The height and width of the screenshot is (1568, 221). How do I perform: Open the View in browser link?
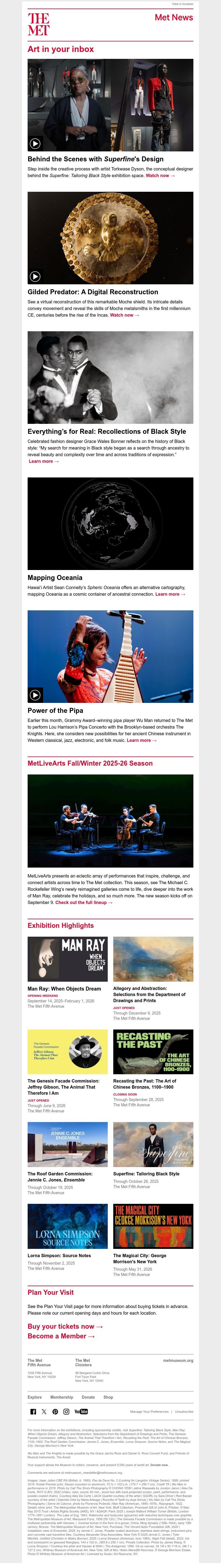(183, 4)
